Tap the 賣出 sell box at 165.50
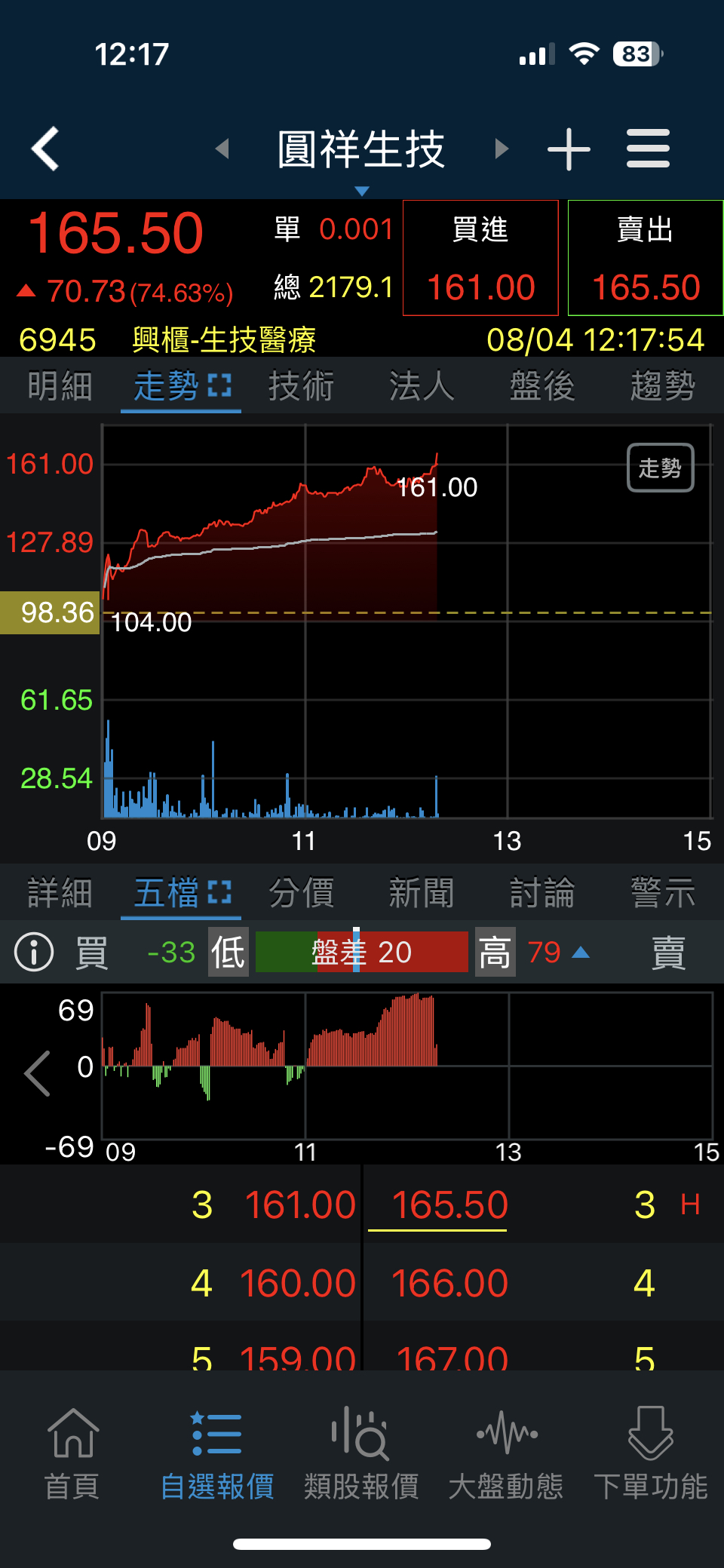724x1568 pixels. (x=645, y=258)
